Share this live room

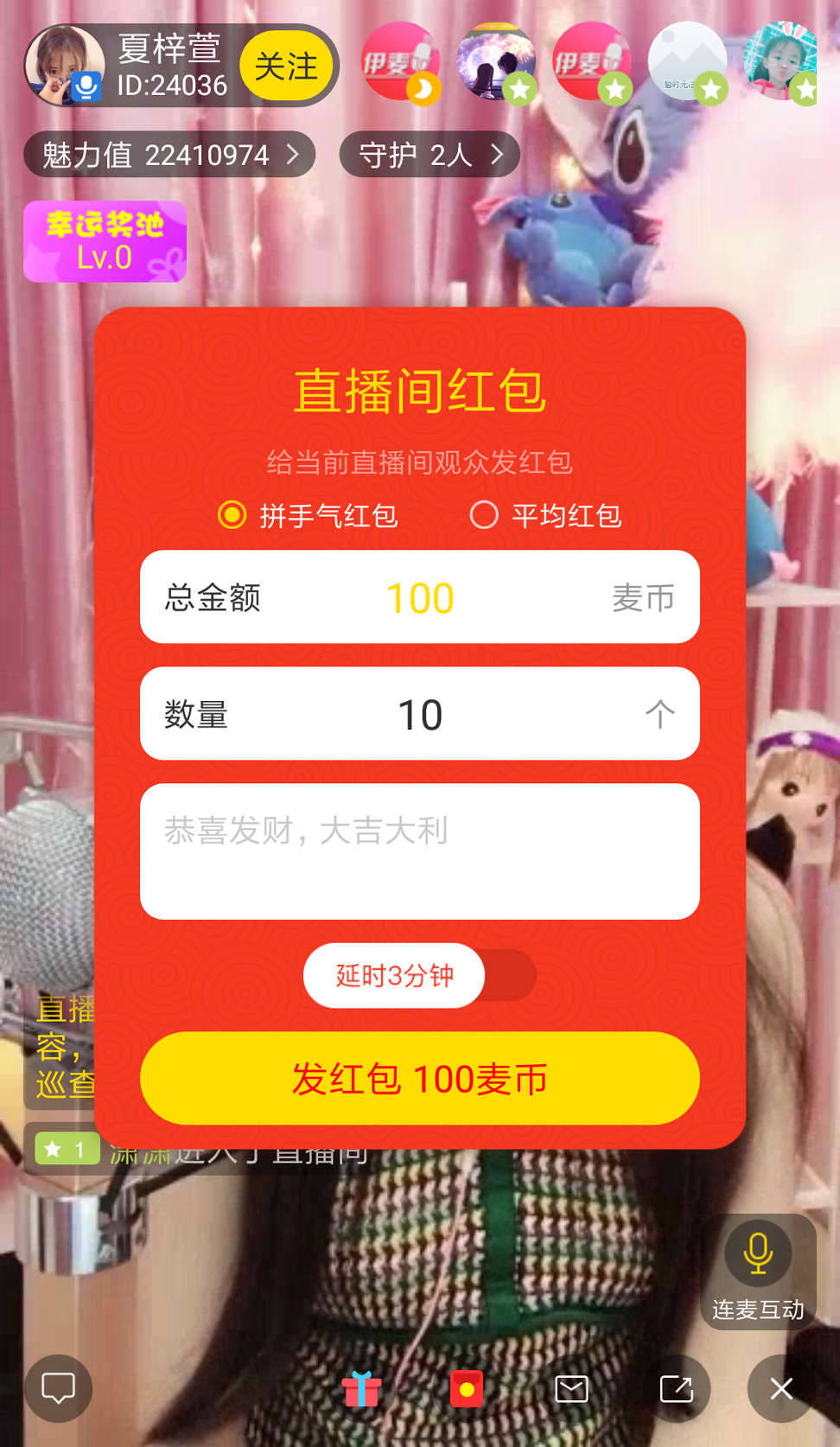pyautogui.click(x=676, y=1389)
